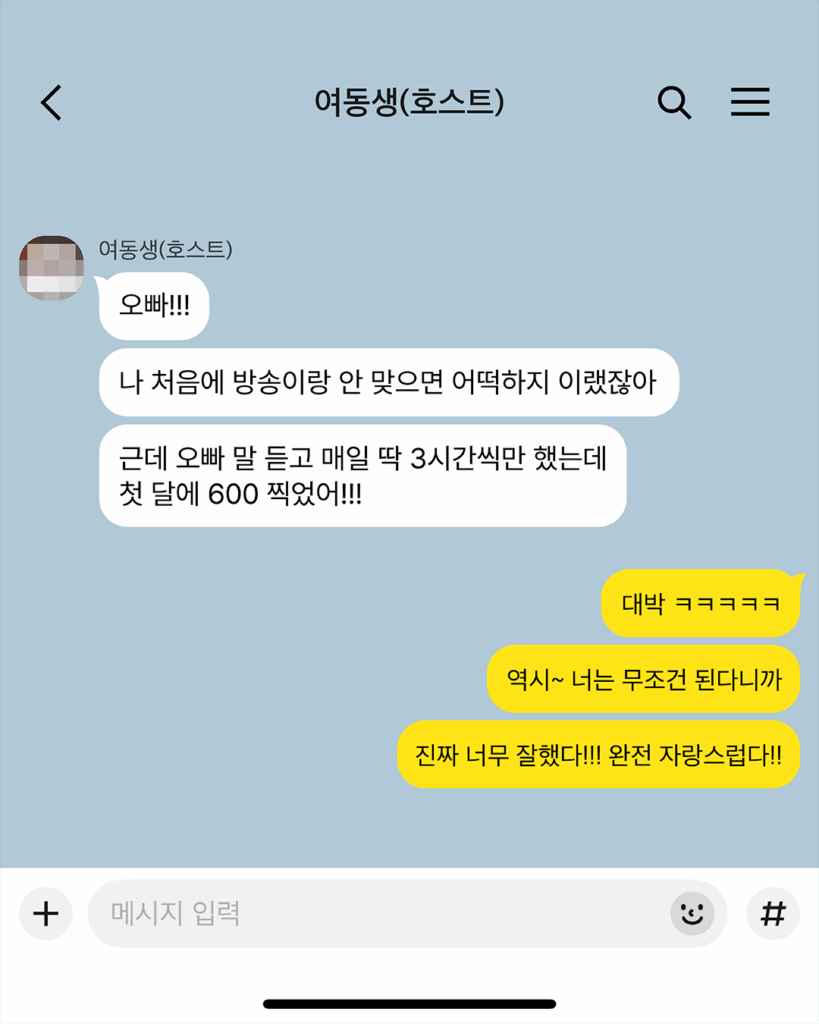Tap the hashtag search button

pyautogui.click(x=772, y=913)
